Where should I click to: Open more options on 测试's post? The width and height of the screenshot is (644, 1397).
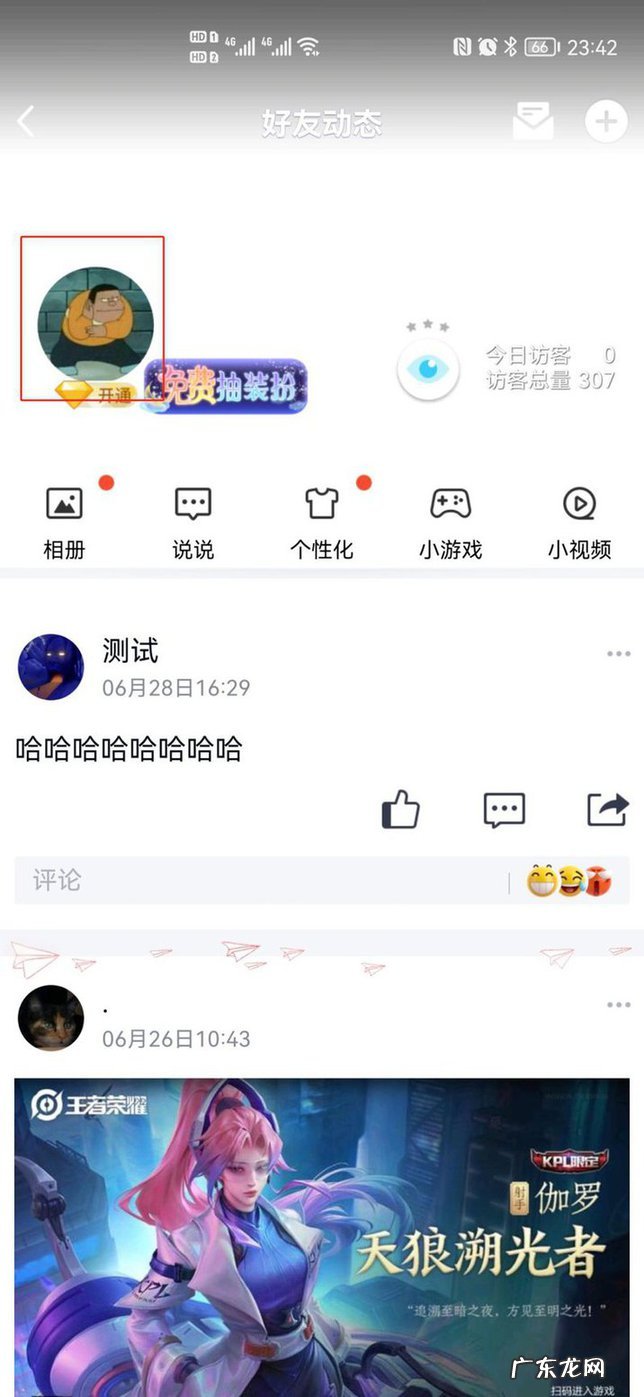tap(618, 654)
